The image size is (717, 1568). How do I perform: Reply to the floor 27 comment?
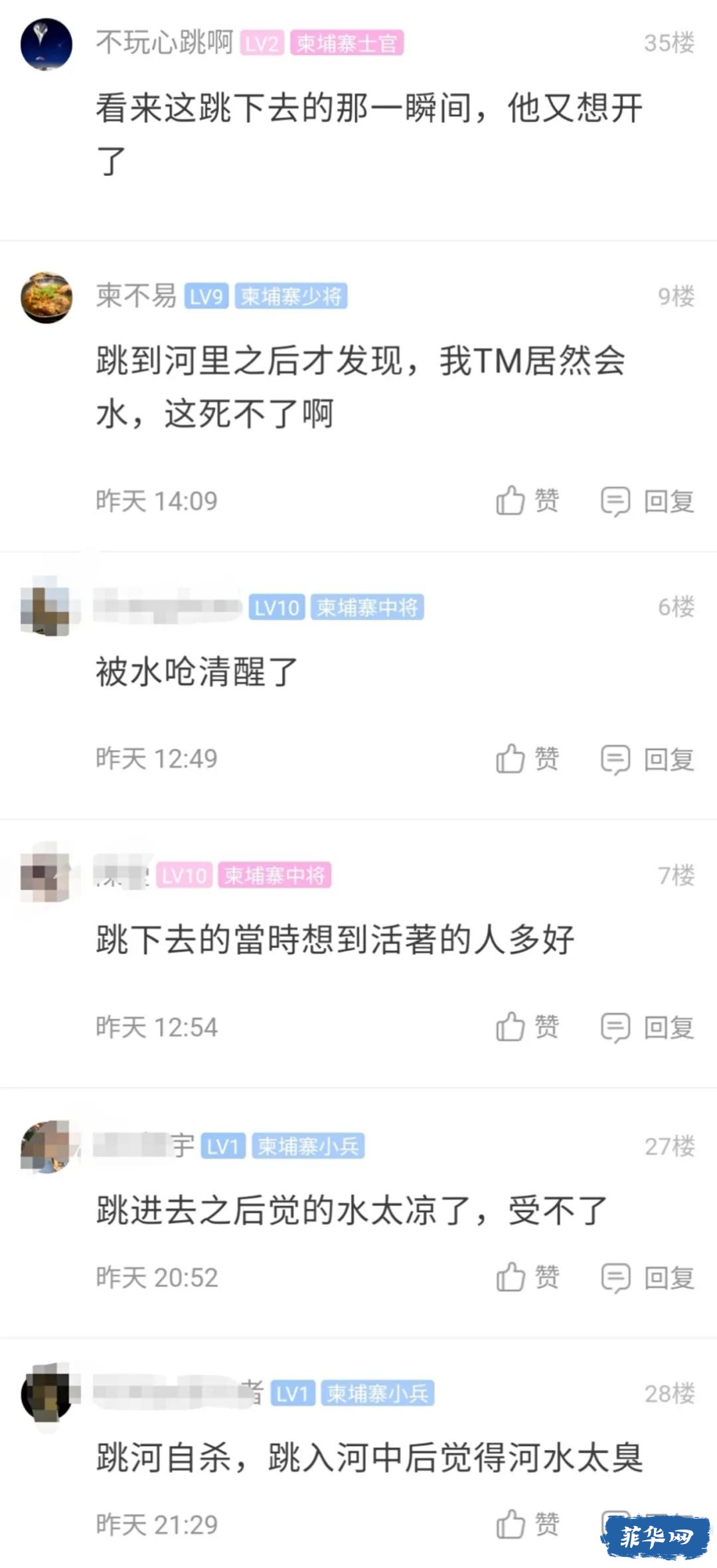[648, 1277]
